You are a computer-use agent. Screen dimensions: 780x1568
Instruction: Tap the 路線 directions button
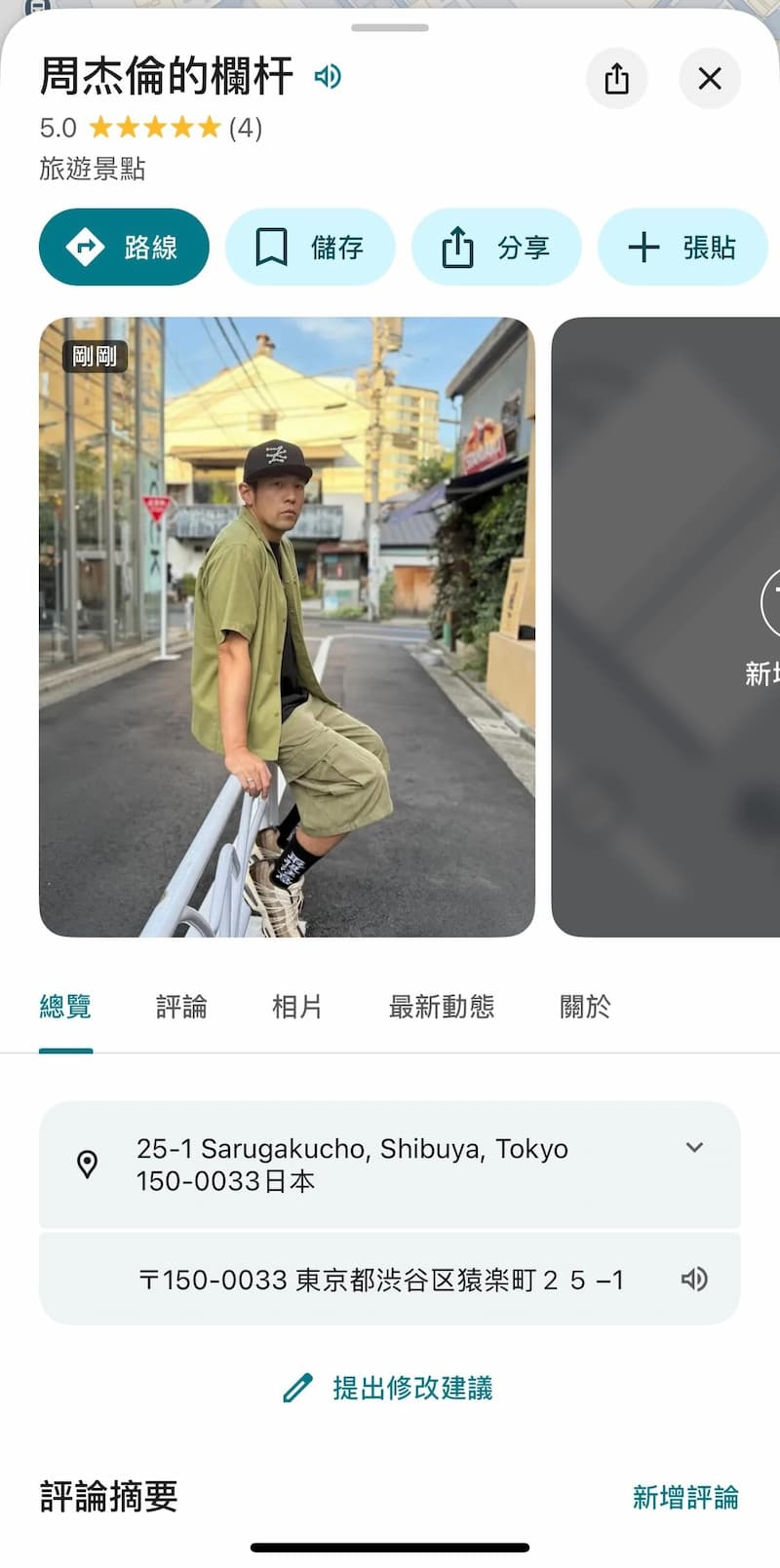pyautogui.click(x=124, y=248)
